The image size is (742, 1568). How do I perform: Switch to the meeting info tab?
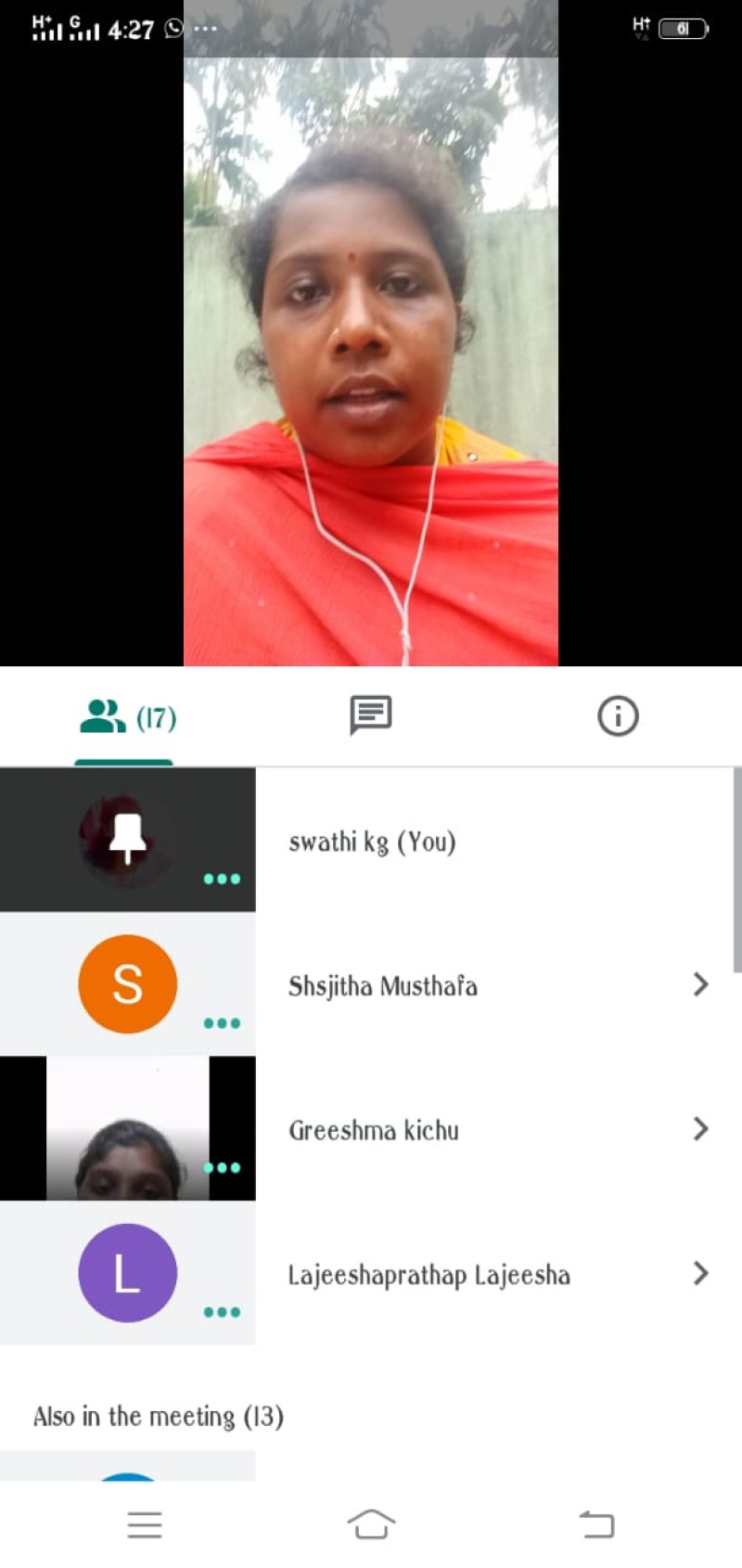[x=618, y=716]
